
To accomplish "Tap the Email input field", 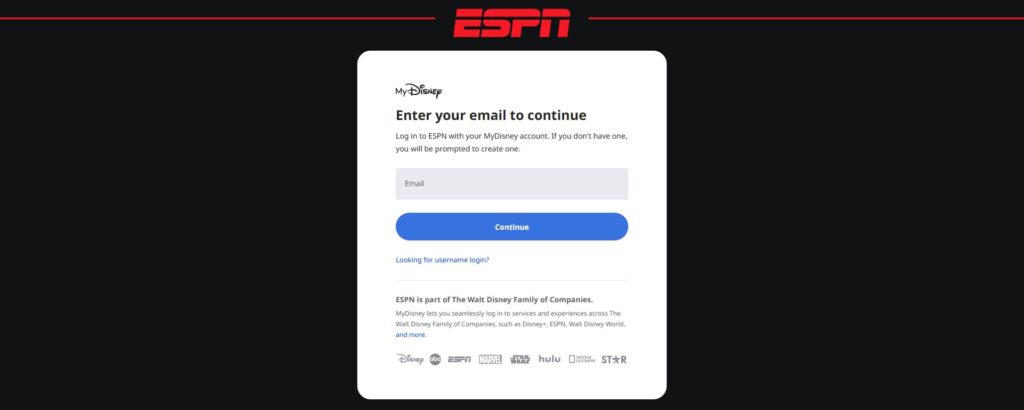I will click(511, 184).
